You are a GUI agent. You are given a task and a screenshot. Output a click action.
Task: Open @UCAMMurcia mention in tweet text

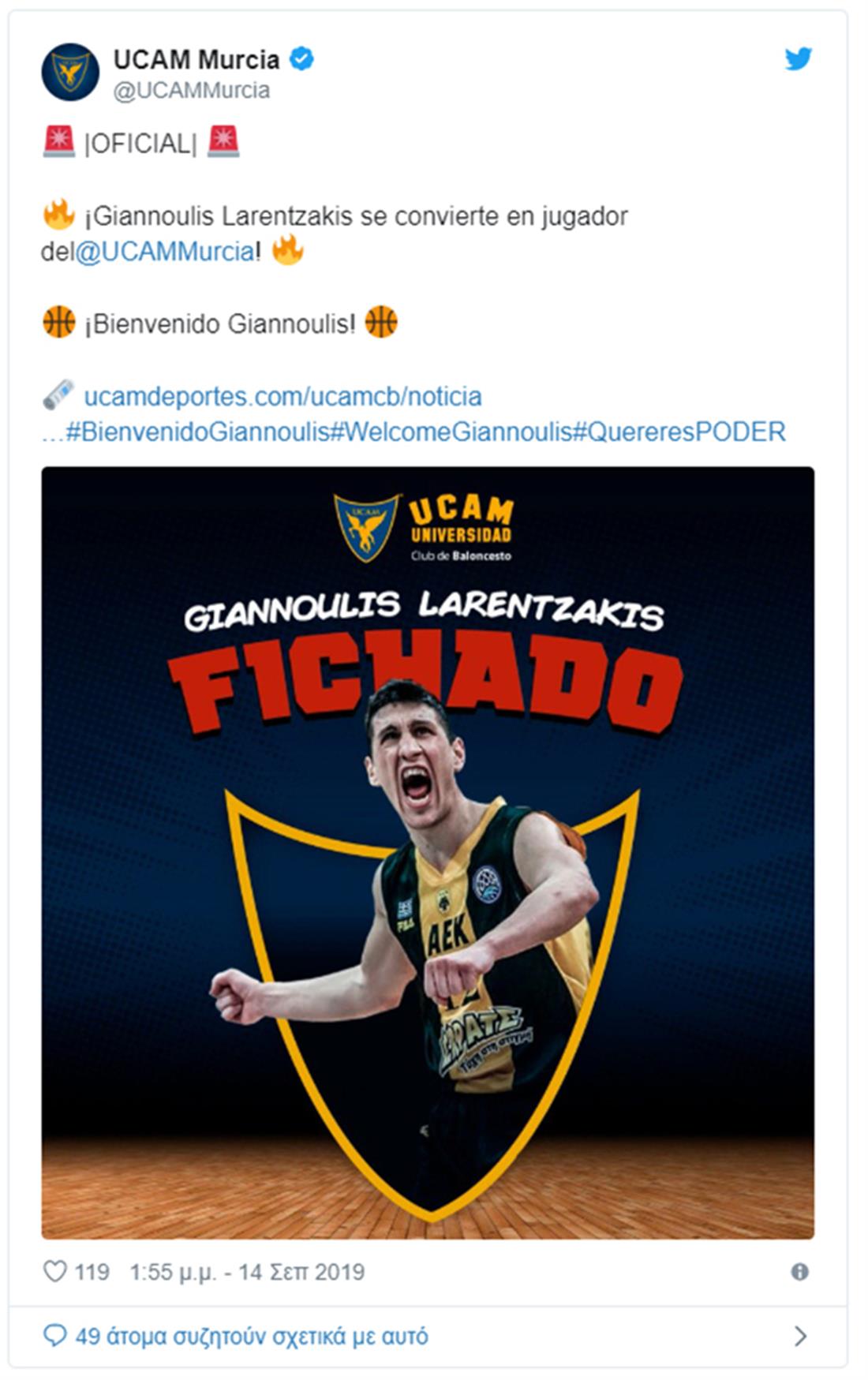[x=165, y=252]
